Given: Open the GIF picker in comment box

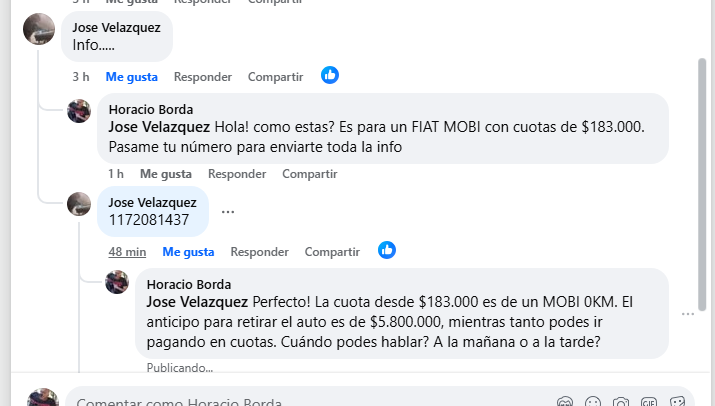Looking at the screenshot, I should [x=649, y=401].
